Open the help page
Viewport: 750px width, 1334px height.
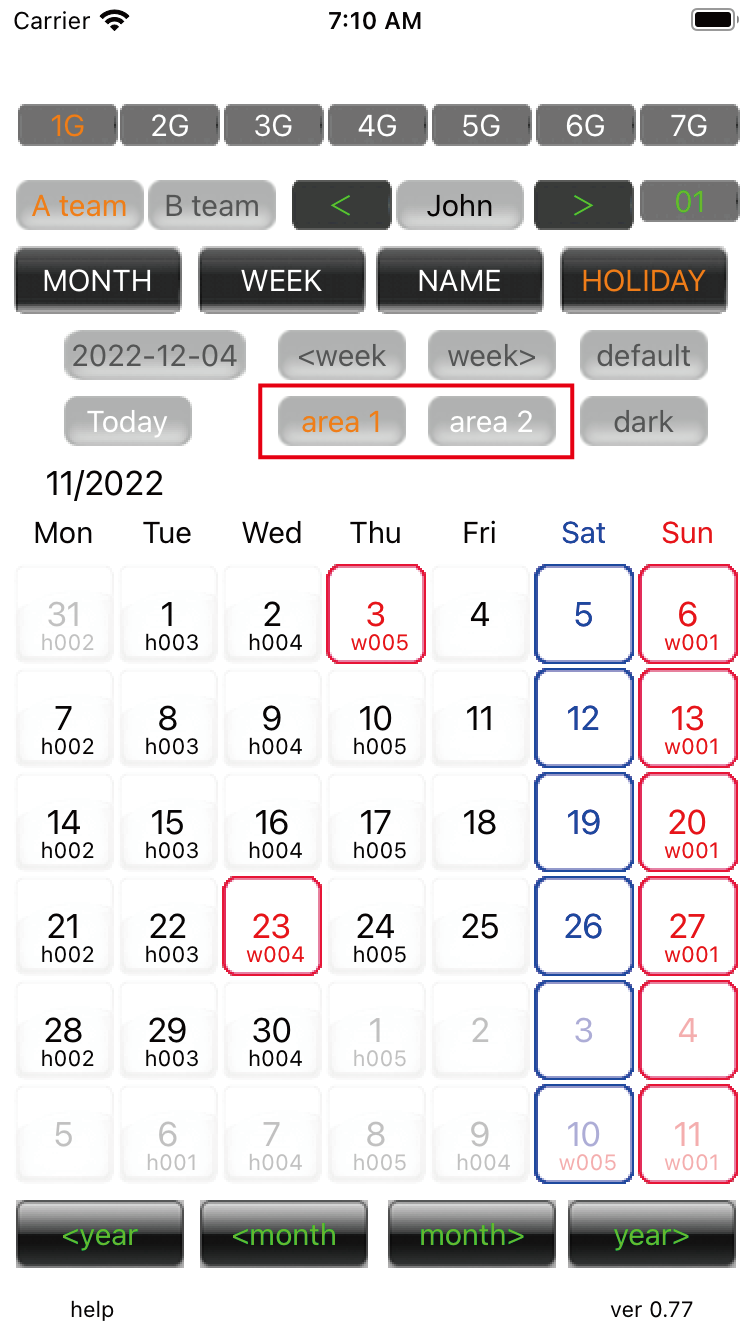(x=92, y=1309)
